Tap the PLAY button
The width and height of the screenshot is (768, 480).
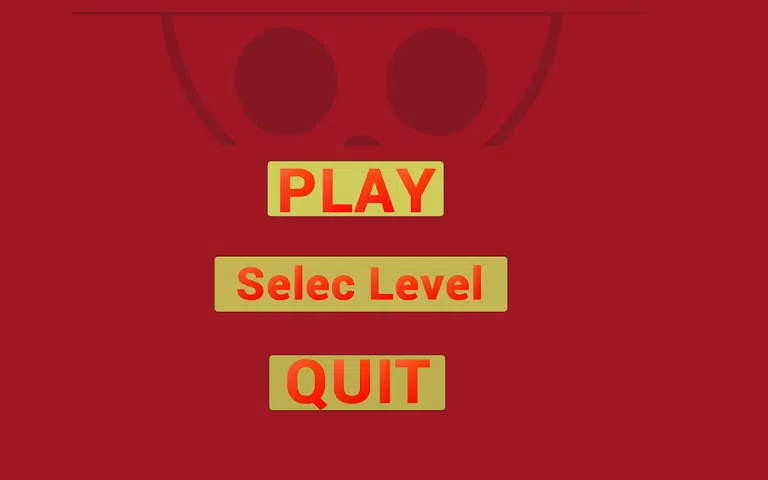355,189
